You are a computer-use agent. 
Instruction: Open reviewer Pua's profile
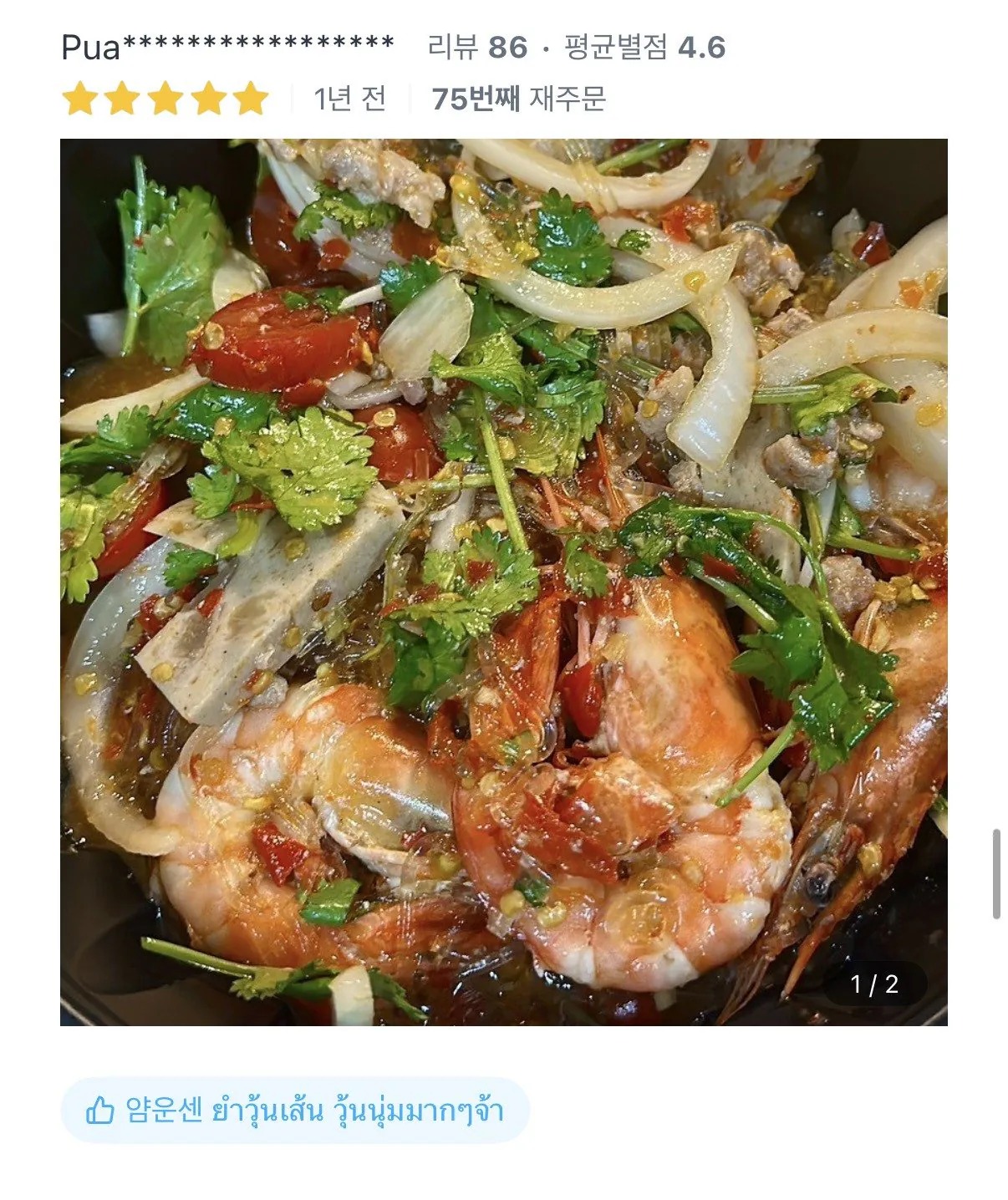227,47
